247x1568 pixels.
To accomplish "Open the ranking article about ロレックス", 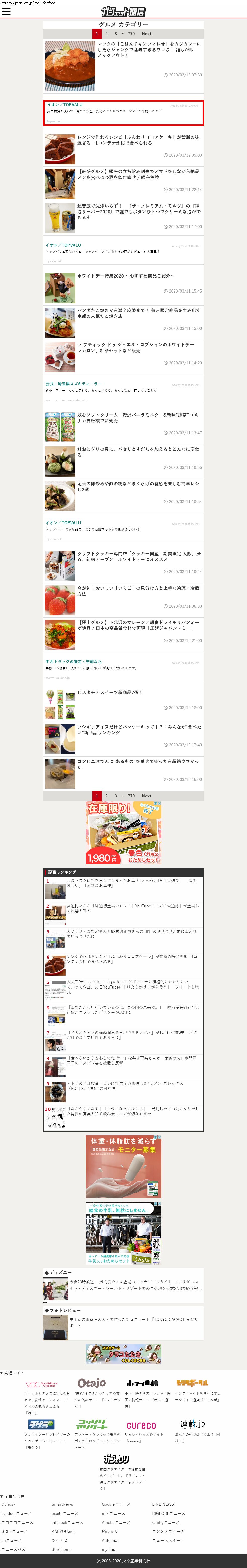I will coord(131,1086).
